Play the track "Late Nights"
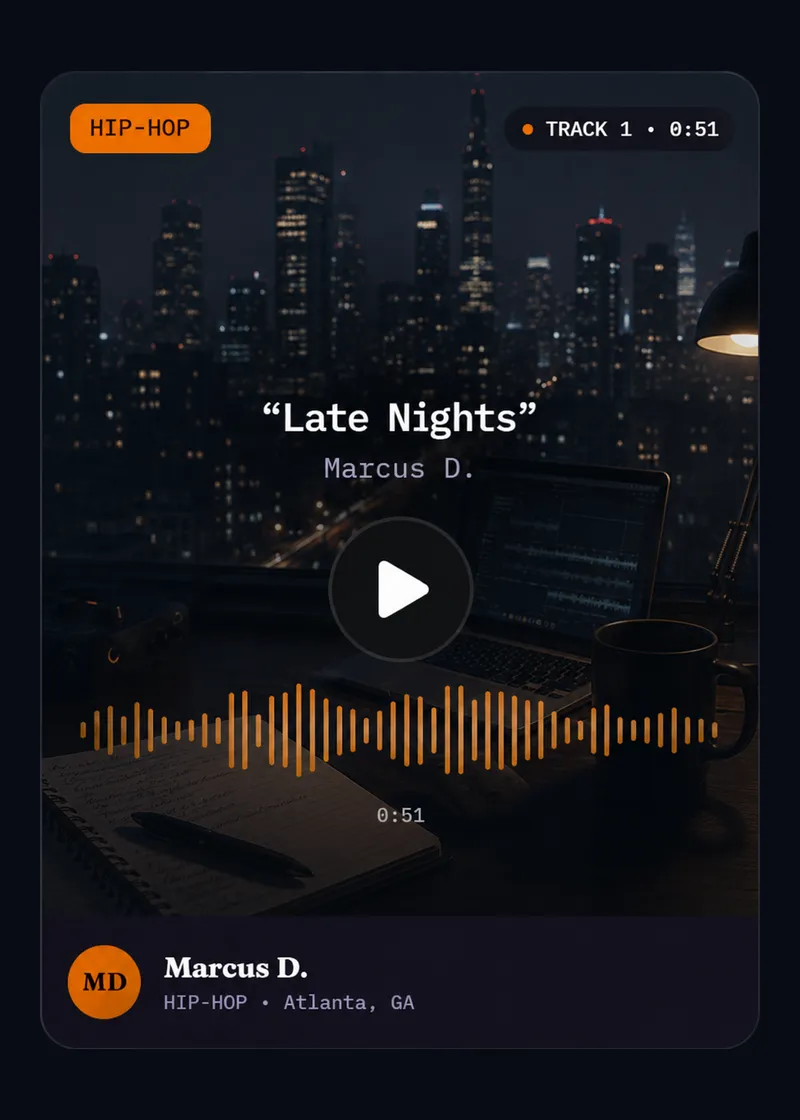The width and height of the screenshot is (800, 1120). tap(400, 589)
